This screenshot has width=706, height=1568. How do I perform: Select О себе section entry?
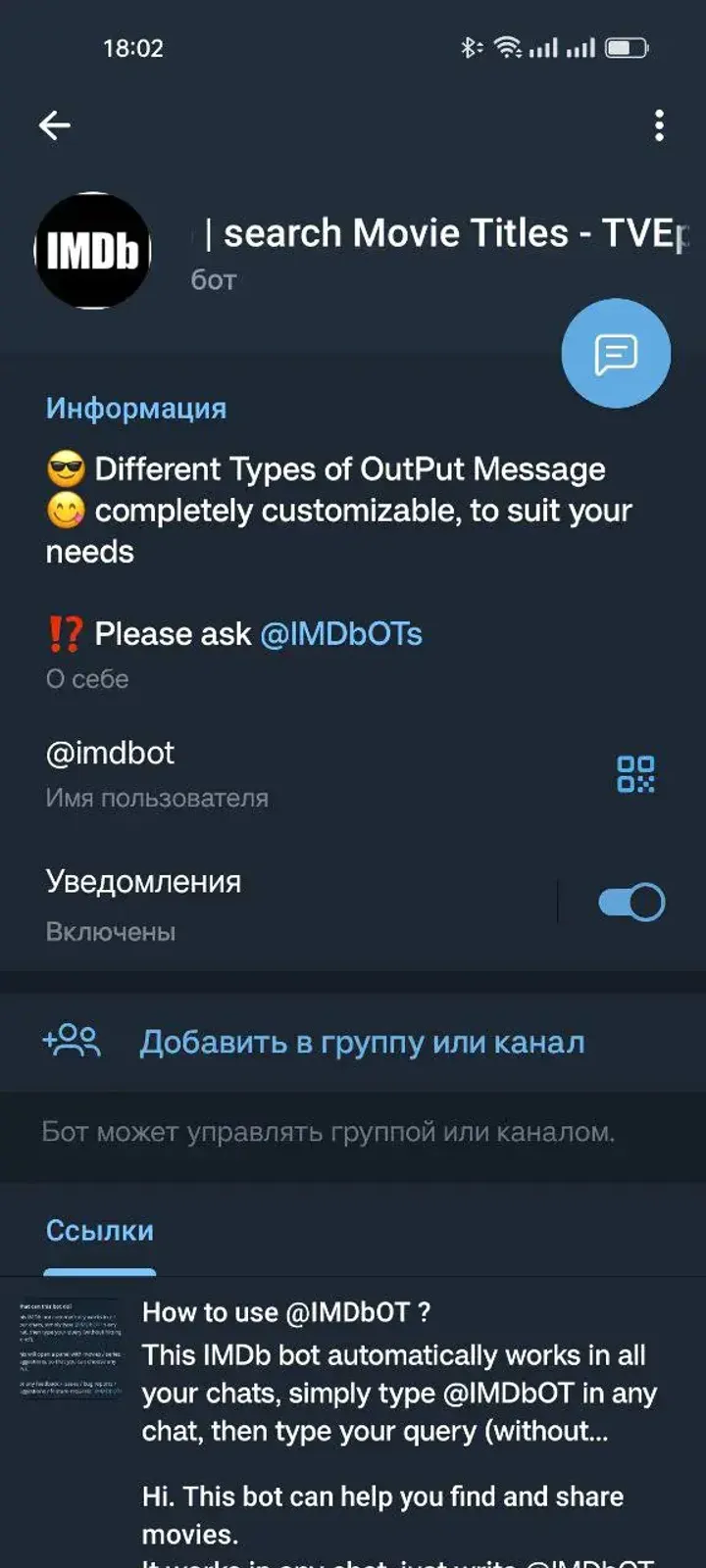click(x=86, y=678)
